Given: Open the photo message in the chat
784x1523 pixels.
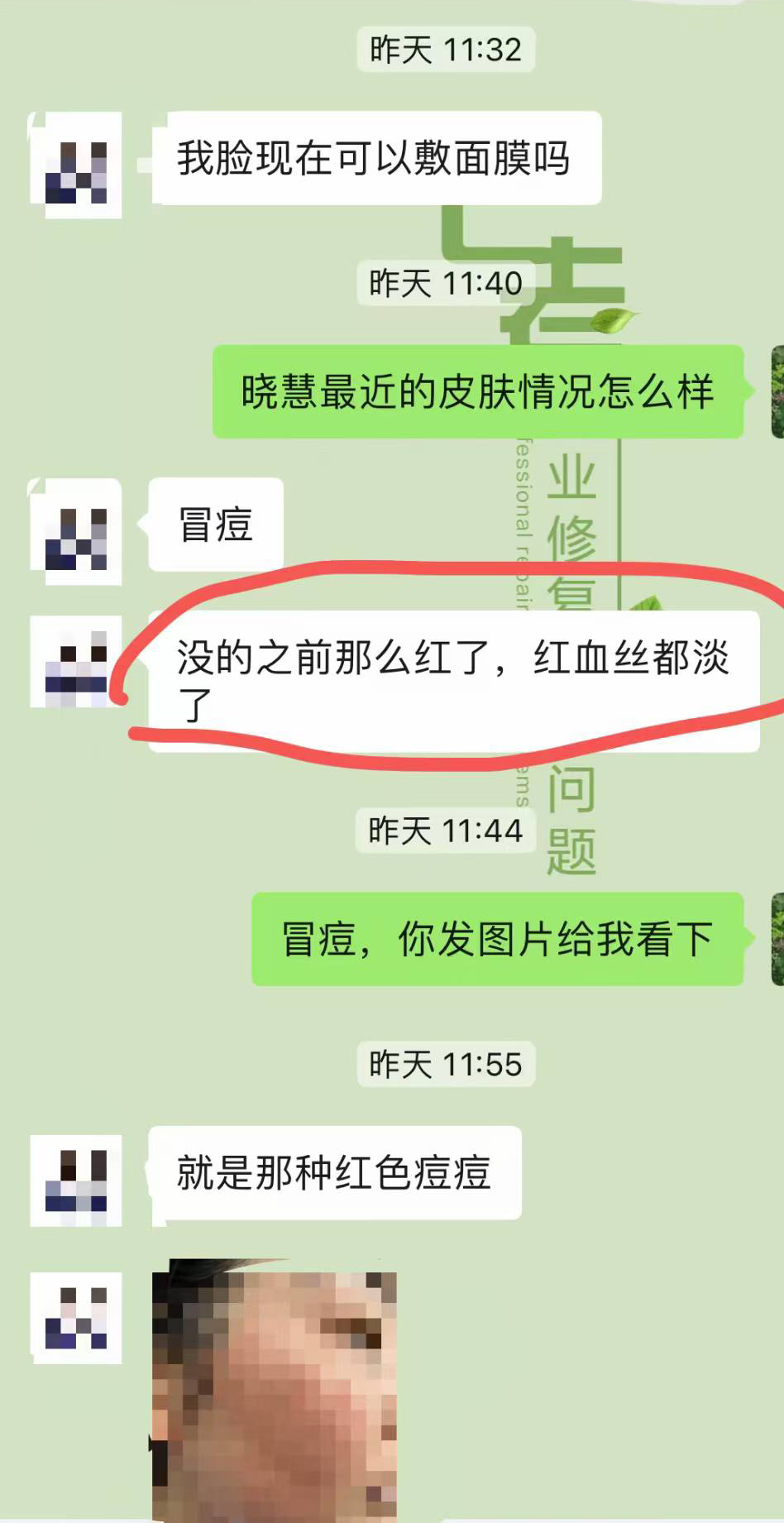Looking at the screenshot, I should tap(275, 1390).
